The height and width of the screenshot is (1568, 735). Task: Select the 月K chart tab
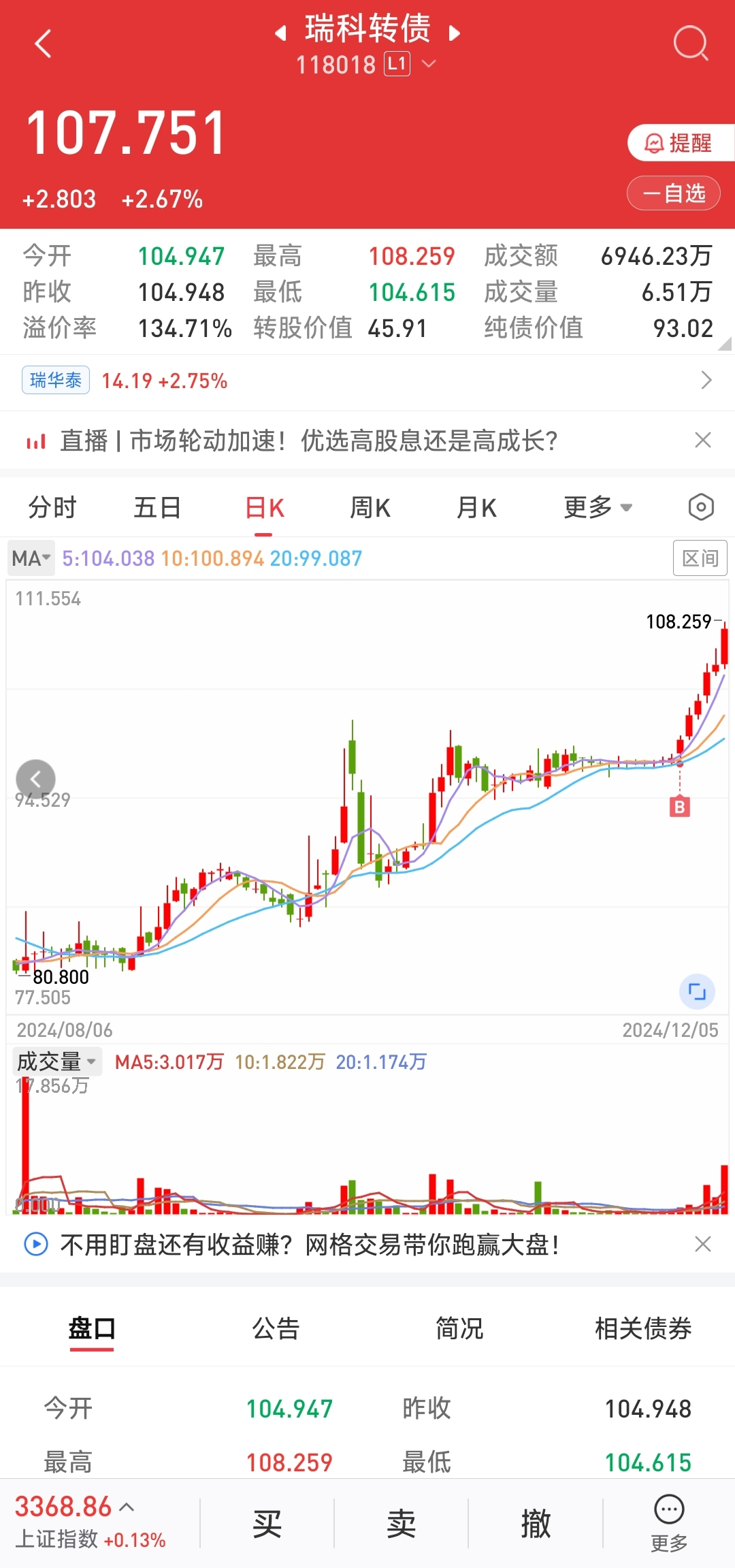(x=476, y=508)
